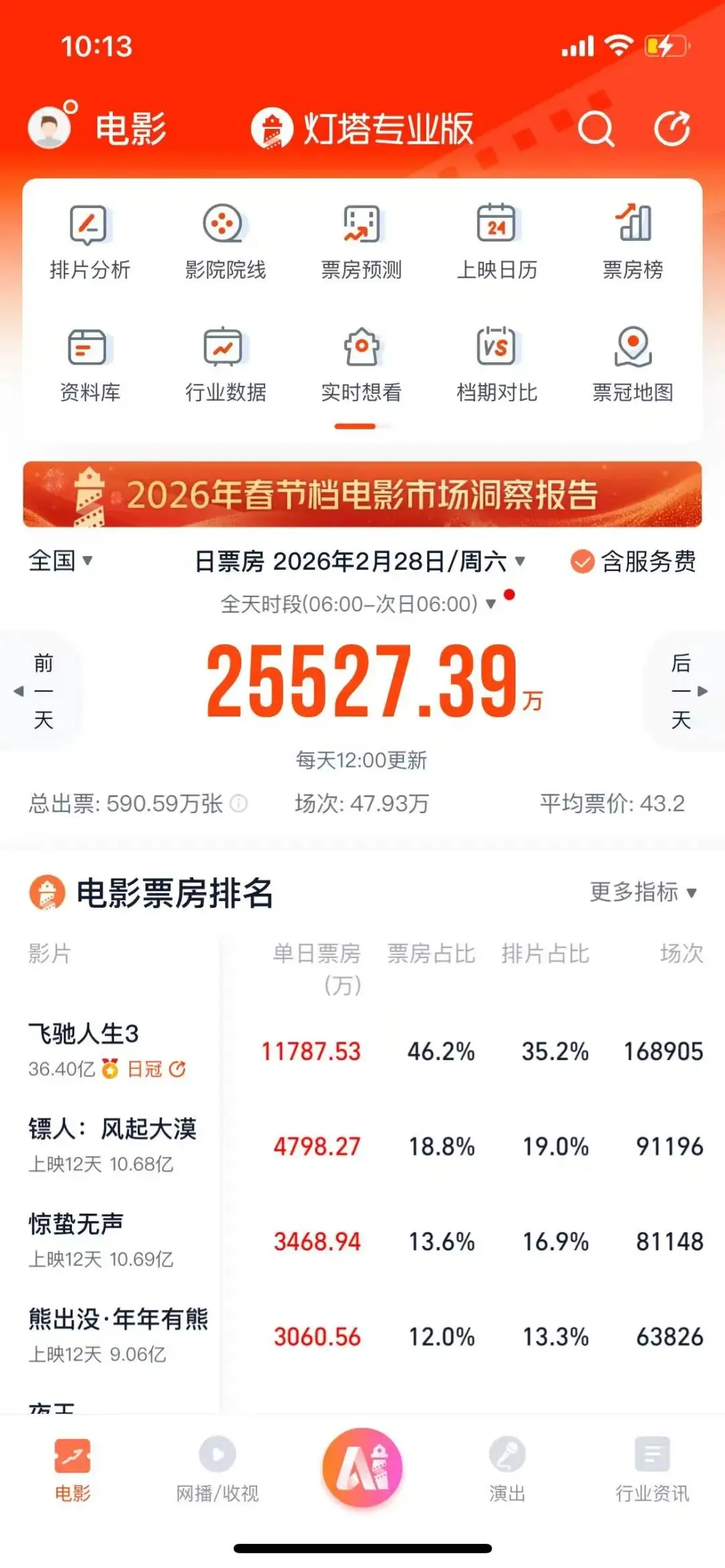Image resolution: width=725 pixels, height=1568 pixels.
Task: Open 惊蛰无声 movie details
Action: pos(76,1224)
